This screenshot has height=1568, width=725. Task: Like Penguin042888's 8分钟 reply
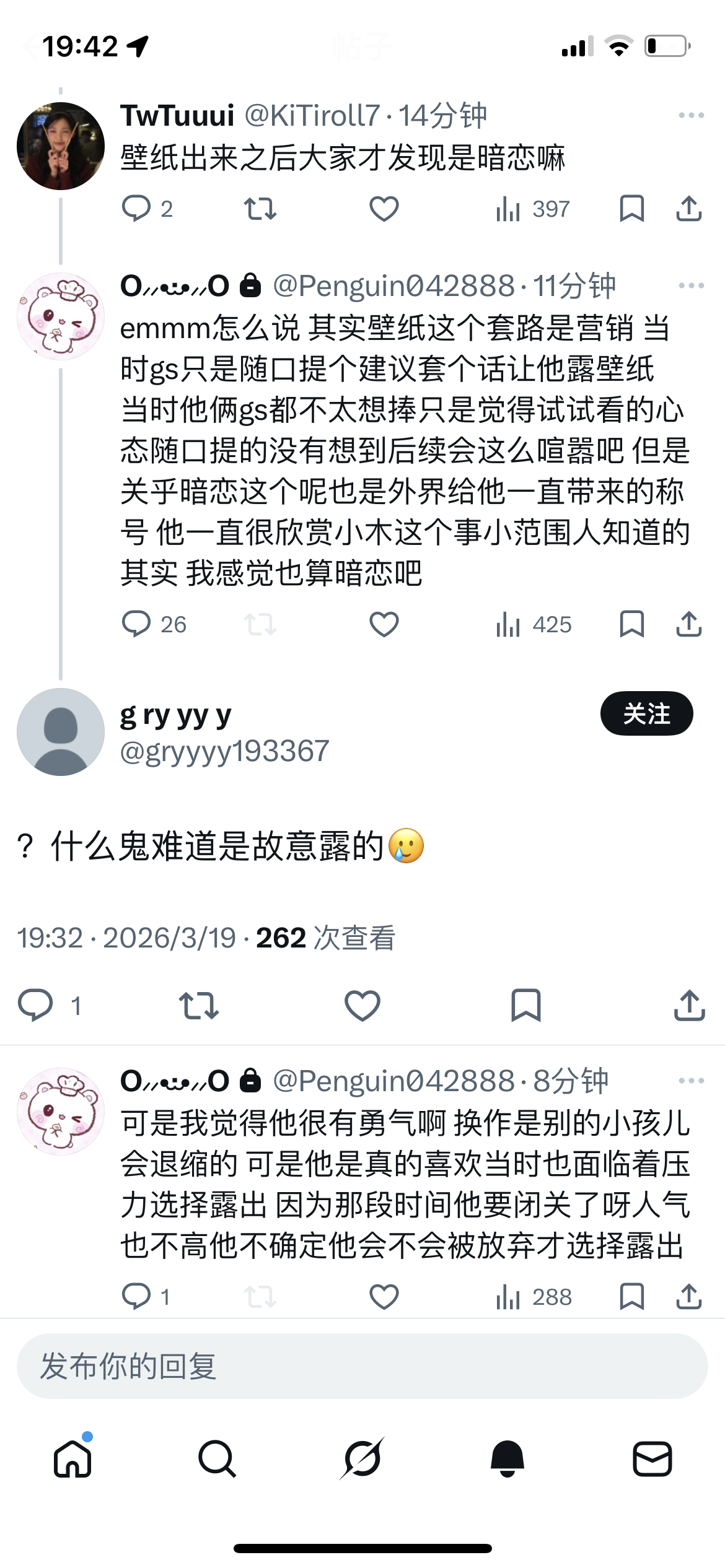coord(384,1297)
